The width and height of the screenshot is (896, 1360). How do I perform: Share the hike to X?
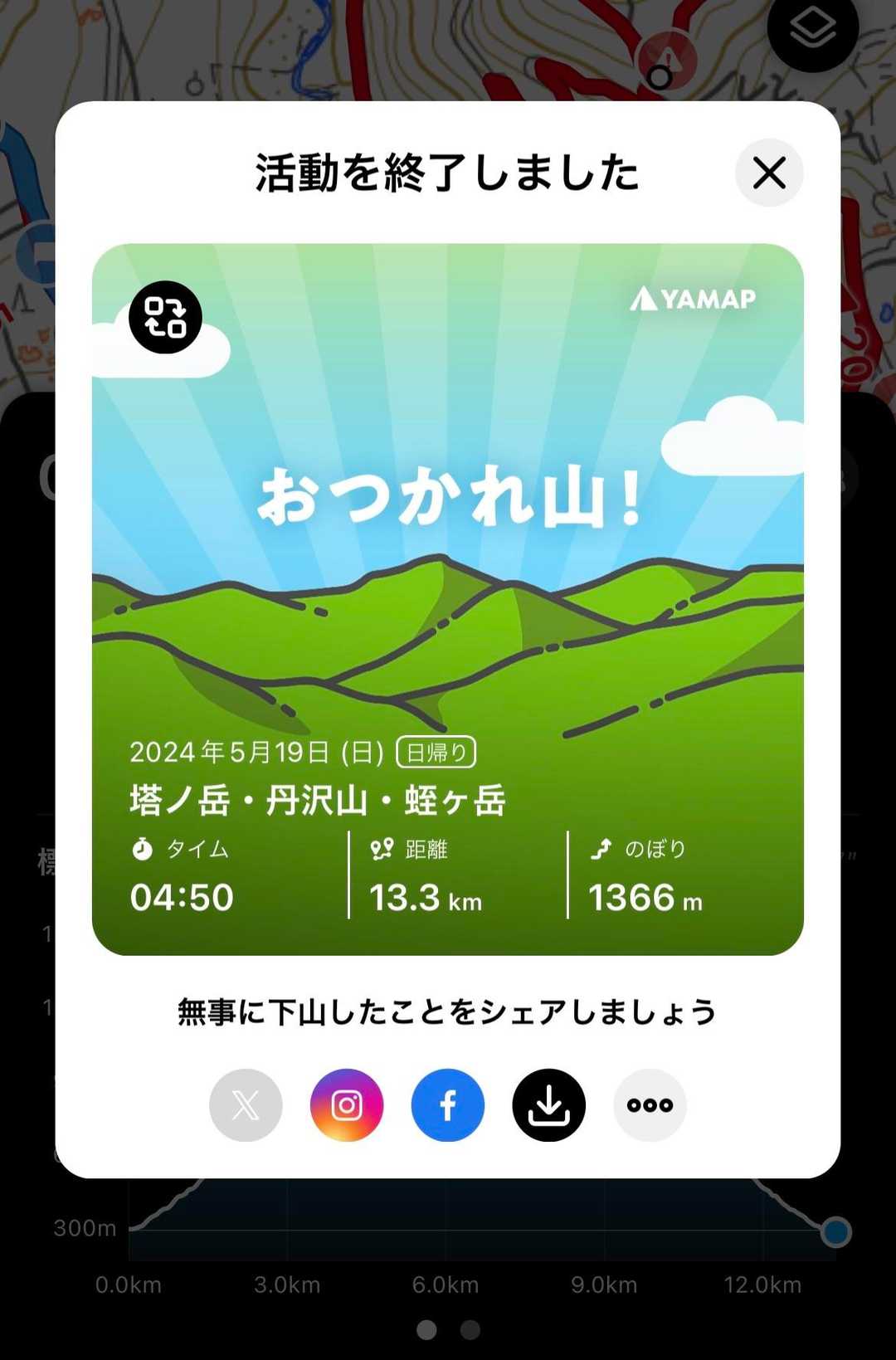[246, 1105]
